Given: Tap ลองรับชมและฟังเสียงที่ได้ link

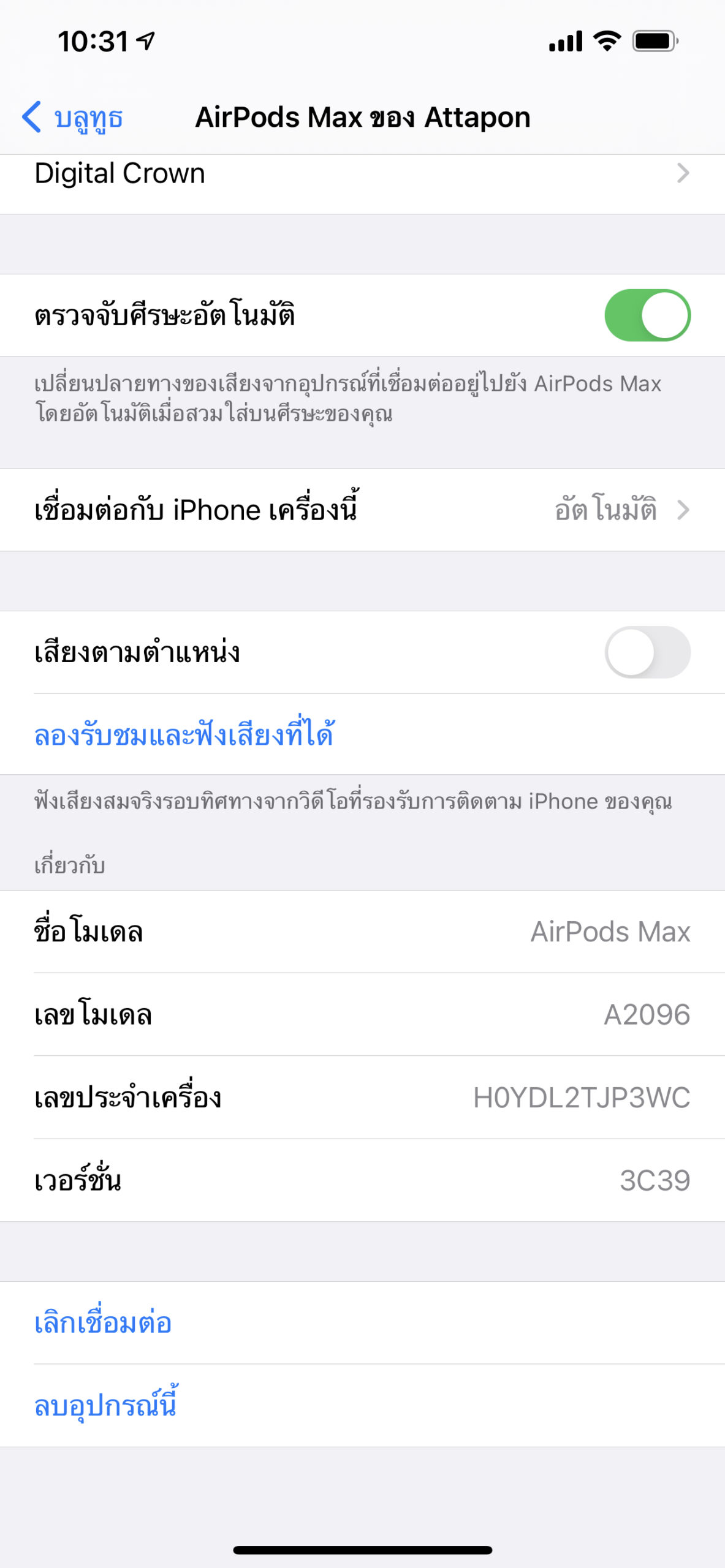Looking at the screenshot, I should (184, 734).
